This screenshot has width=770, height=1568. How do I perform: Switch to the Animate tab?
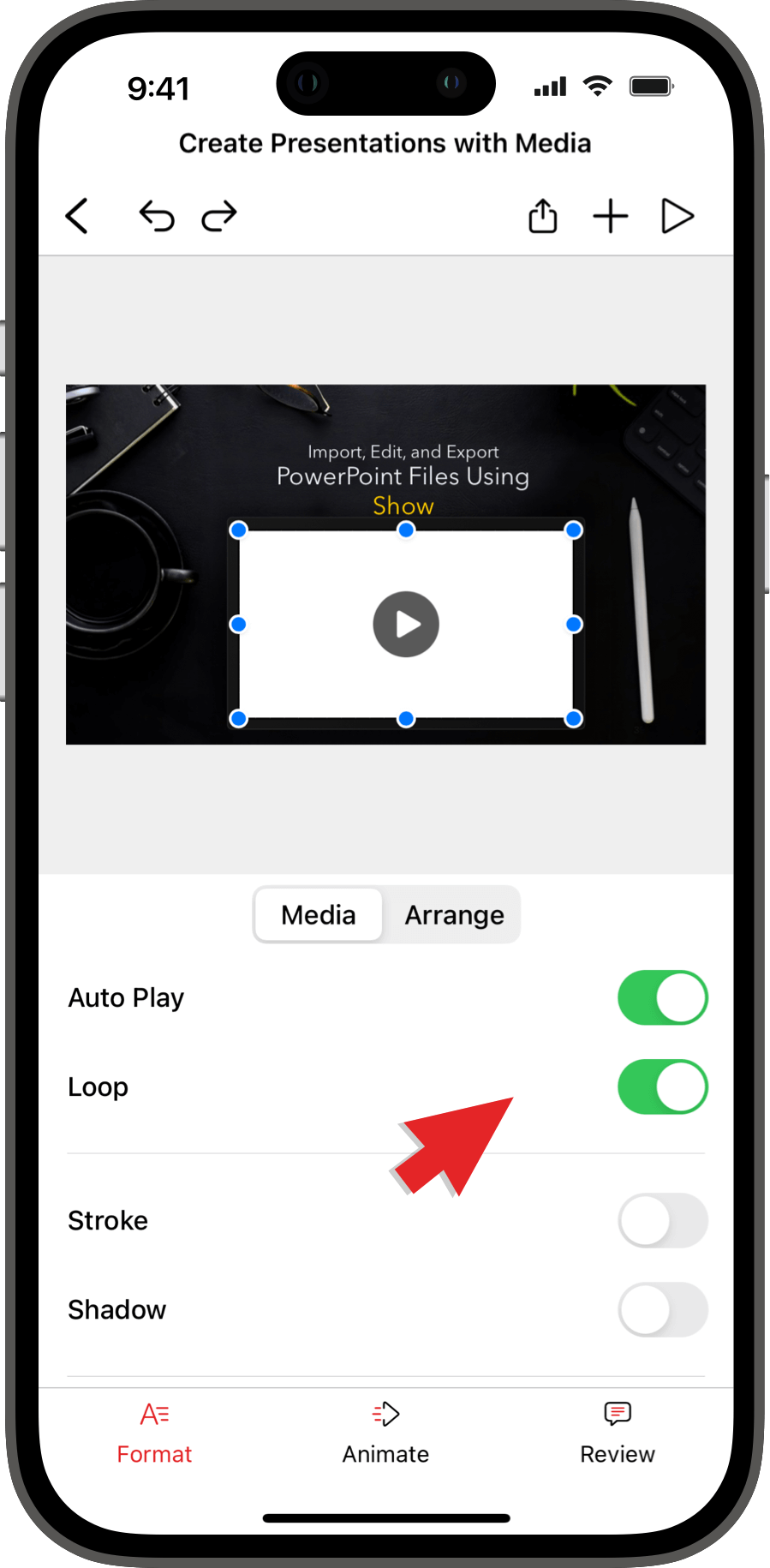click(x=385, y=1433)
